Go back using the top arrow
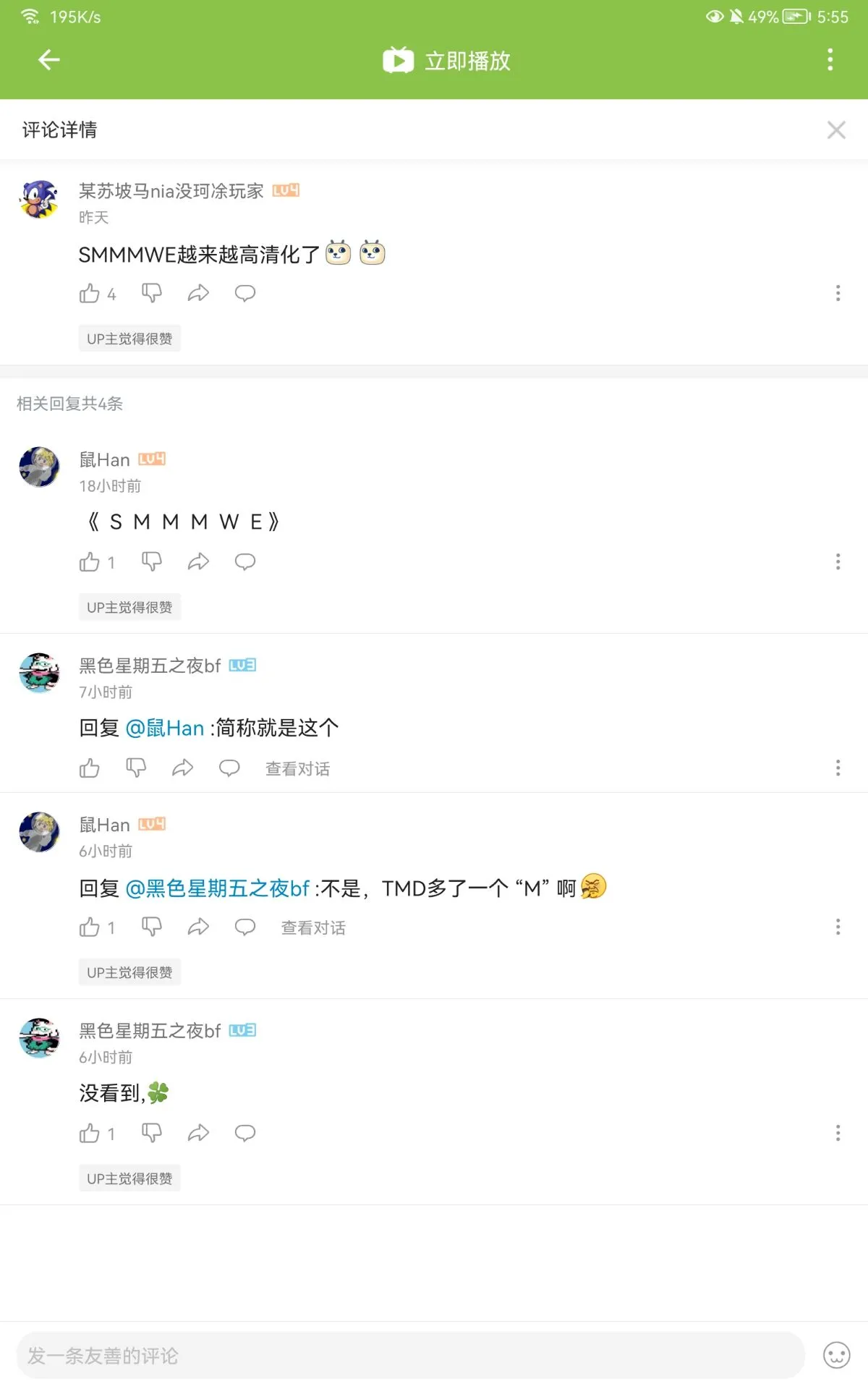 click(x=48, y=60)
